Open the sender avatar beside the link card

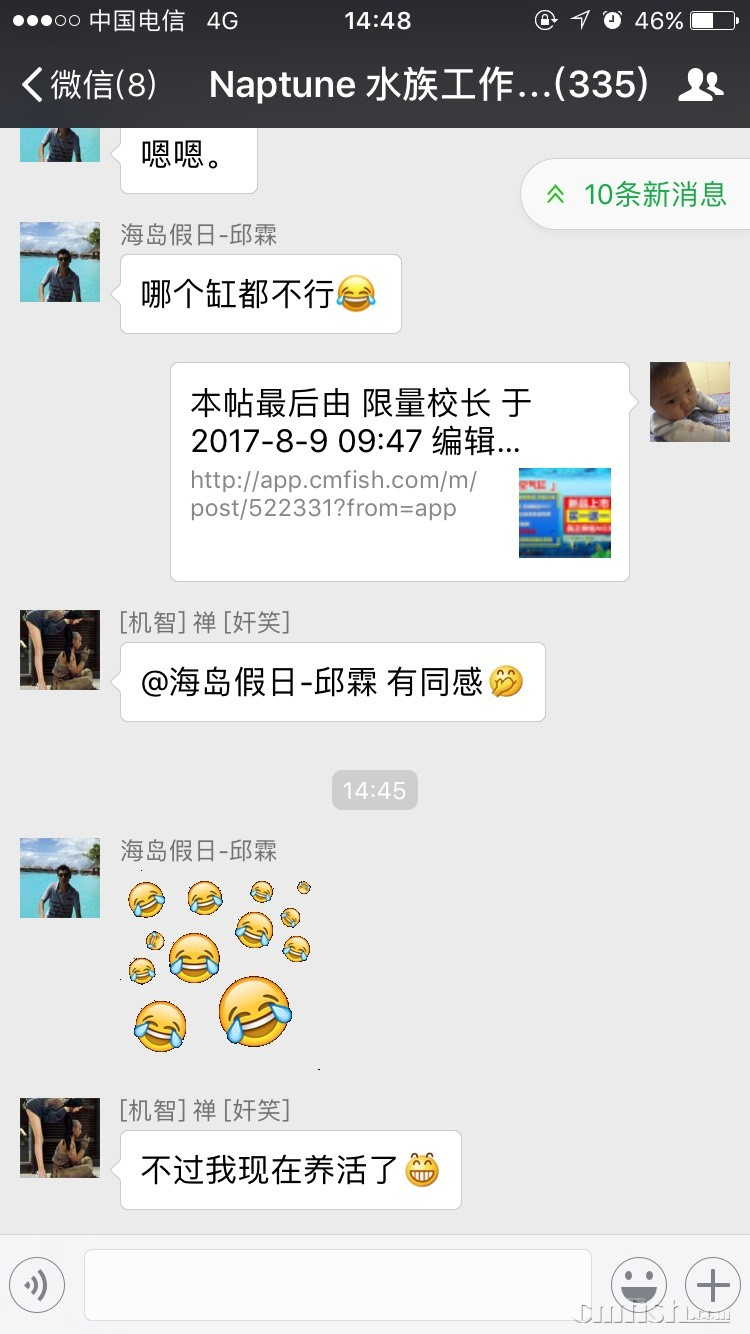click(690, 402)
